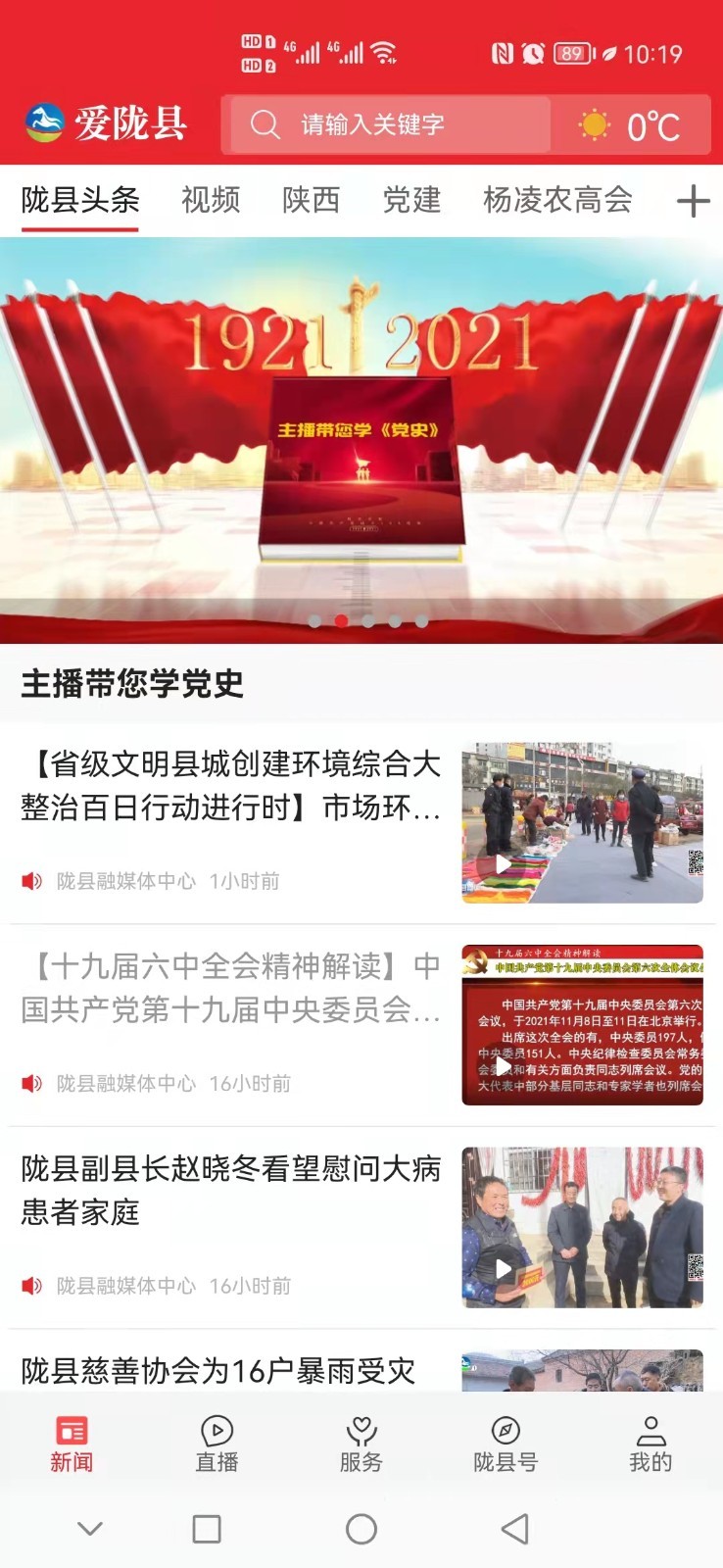Open the 主播带您学党史 headline
The width and height of the screenshot is (723, 1568).
pyautogui.click(x=135, y=681)
